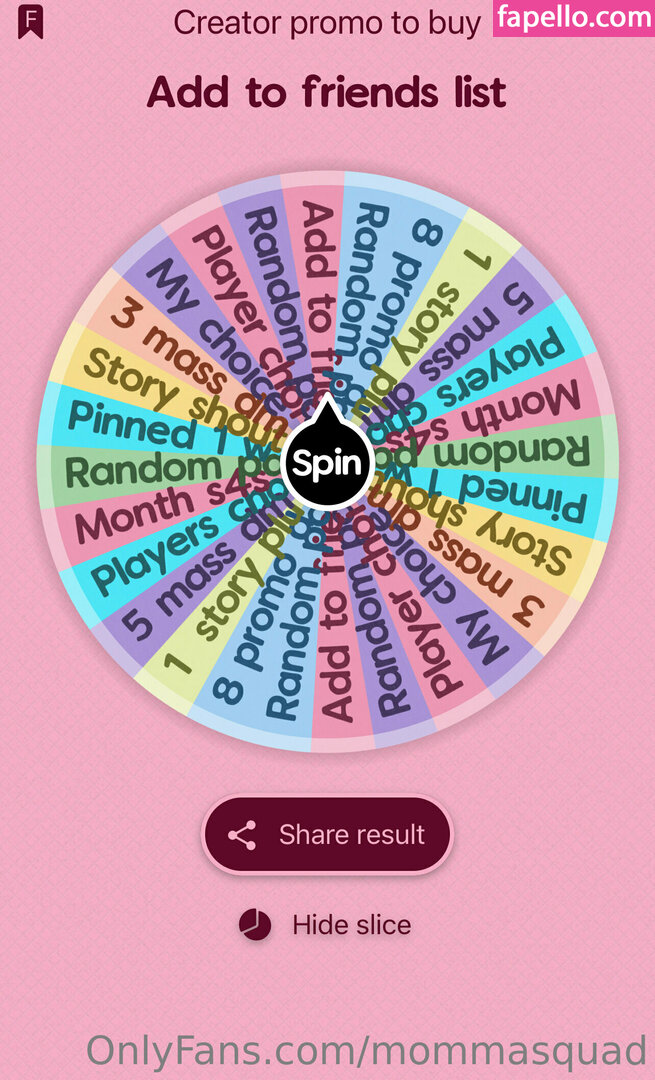
Task: Share the wheel result
Action: [x=328, y=835]
